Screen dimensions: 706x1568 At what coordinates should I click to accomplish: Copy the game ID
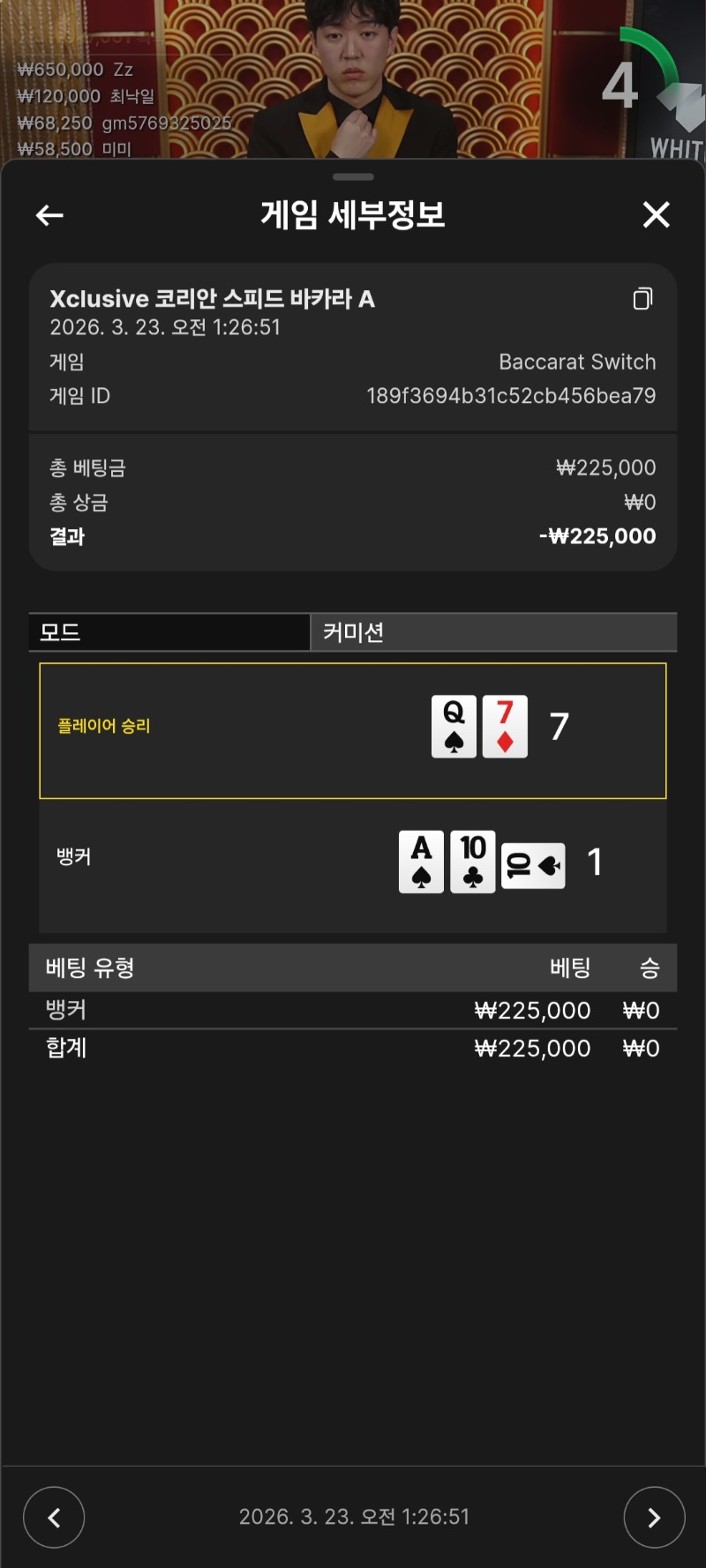coord(643,299)
